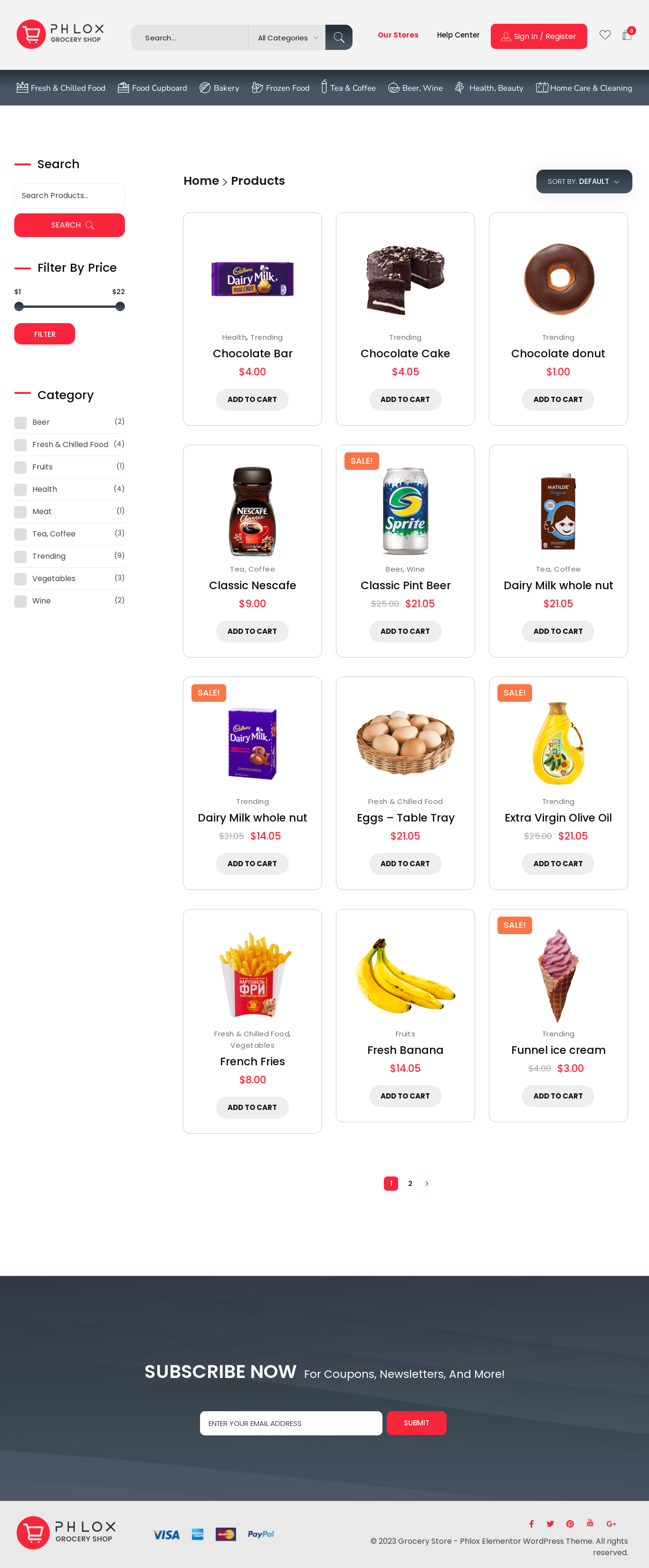Expand the All Categories dropdown
This screenshot has width=649, height=1568.
(x=287, y=38)
